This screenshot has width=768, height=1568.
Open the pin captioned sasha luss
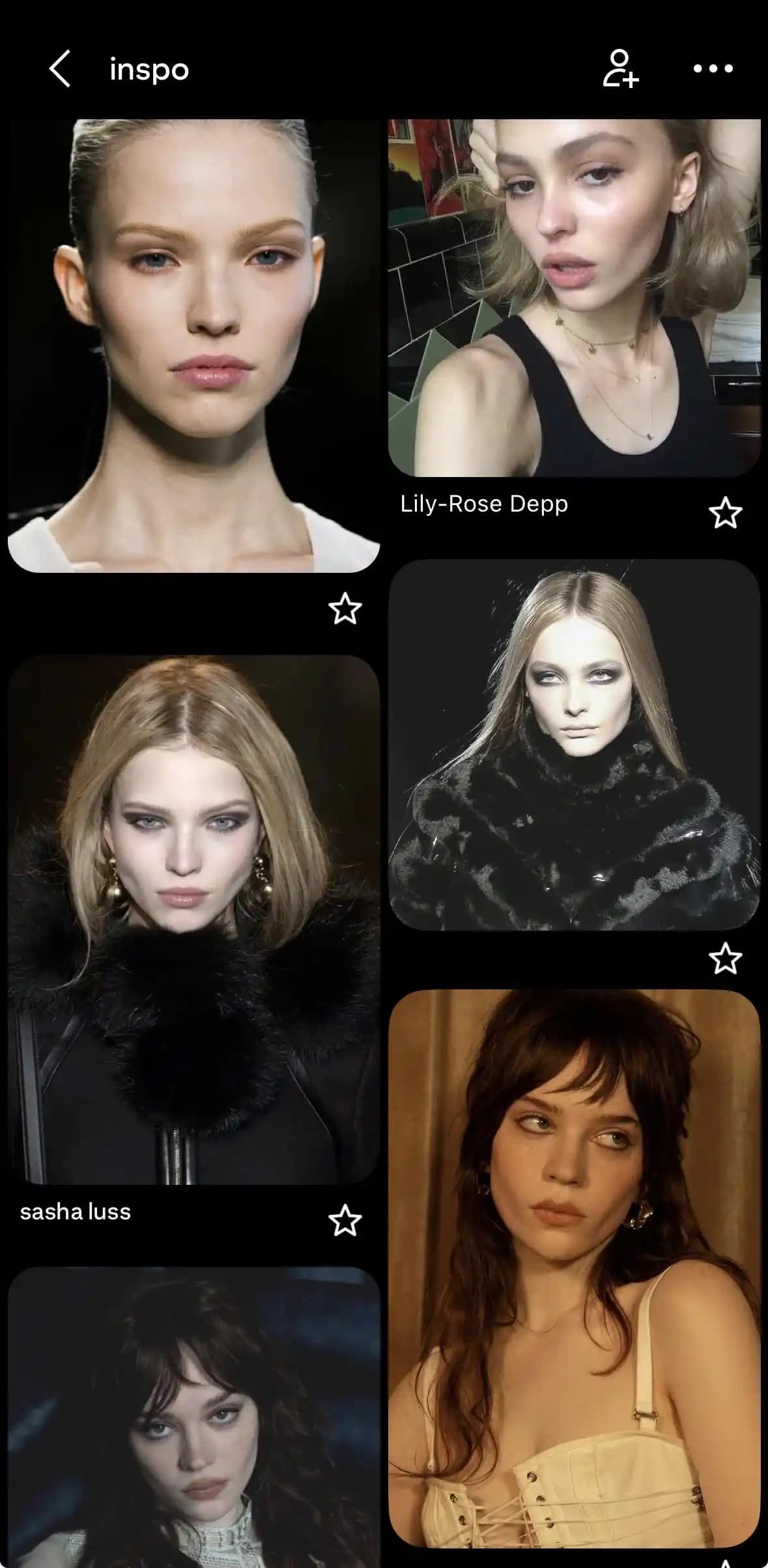tap(193, 919)
